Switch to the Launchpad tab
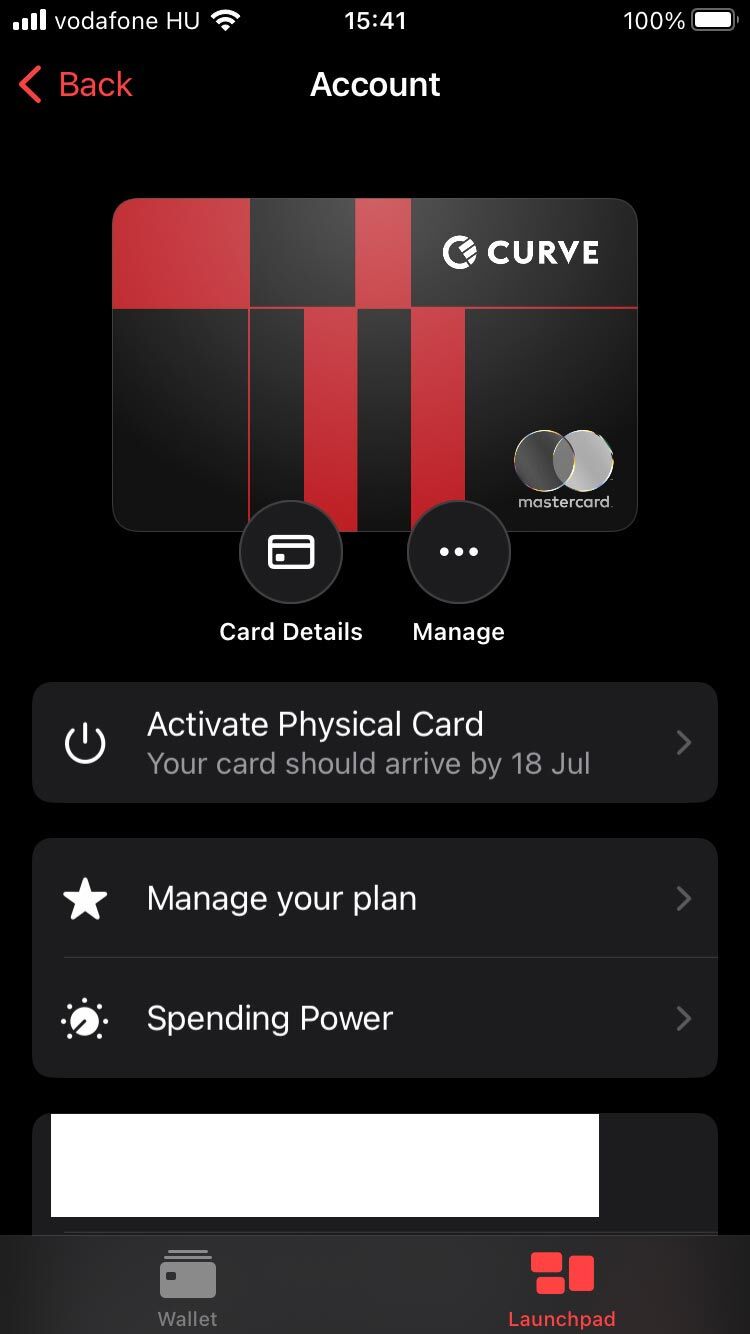Screen dimensions: 750x1334 562,1288
